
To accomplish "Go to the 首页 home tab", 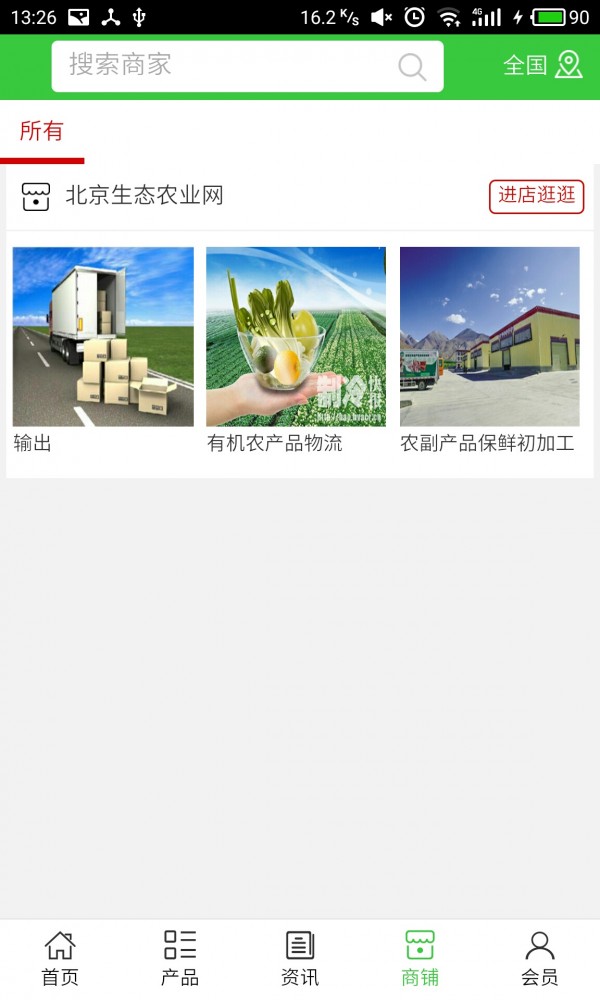I will [60, 958].
